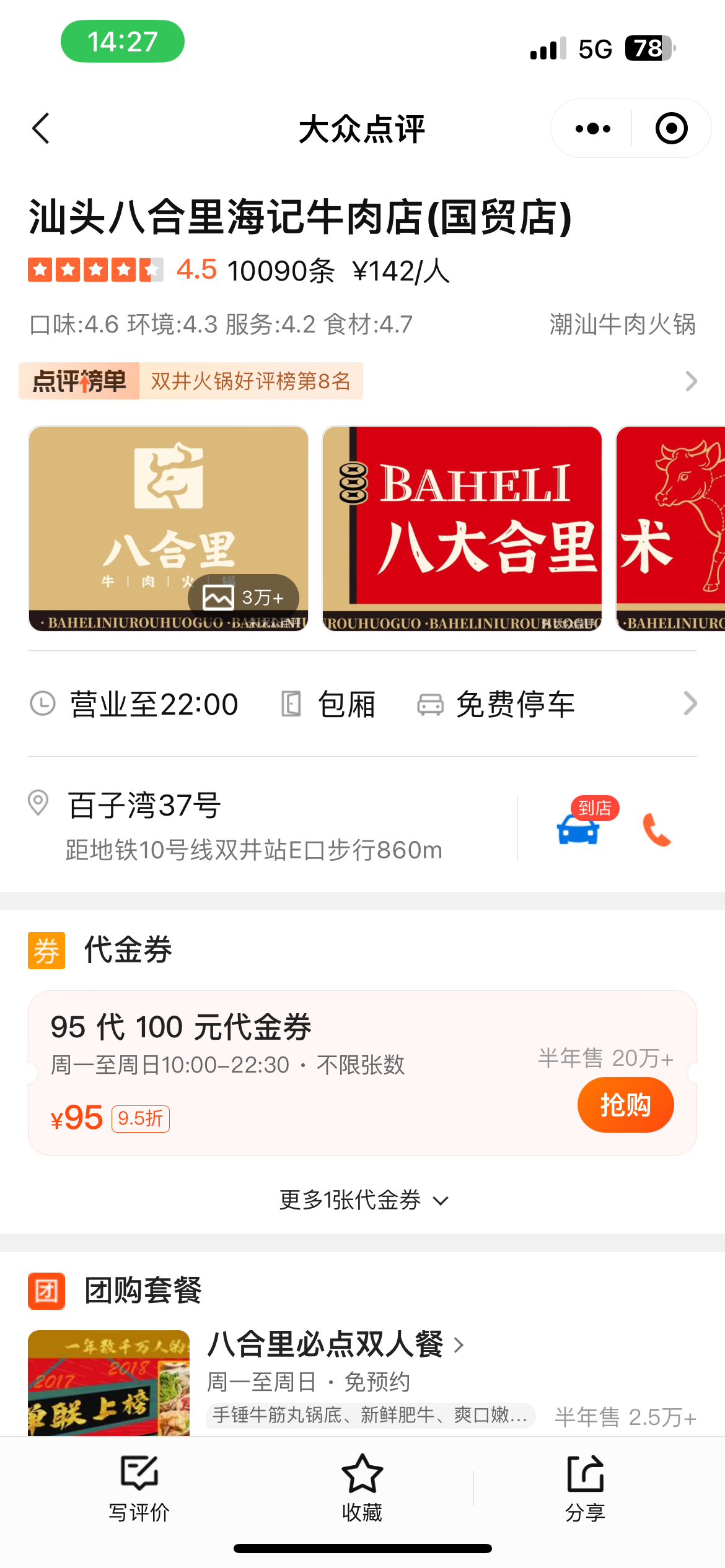View the 3万+ photo gallery
This screenshot has width=725, height=1568.
pos(243,597)
